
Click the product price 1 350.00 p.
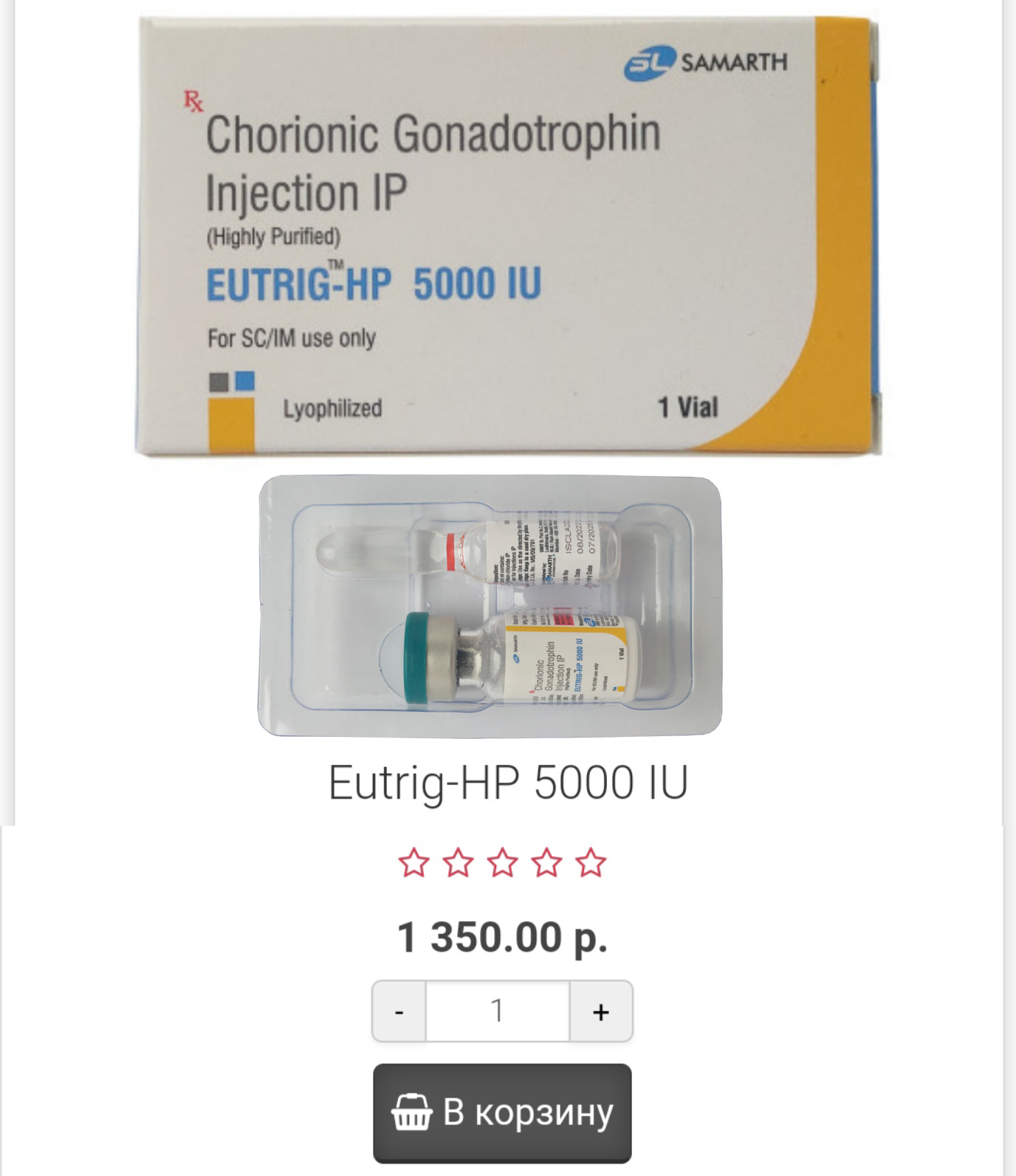504,936
